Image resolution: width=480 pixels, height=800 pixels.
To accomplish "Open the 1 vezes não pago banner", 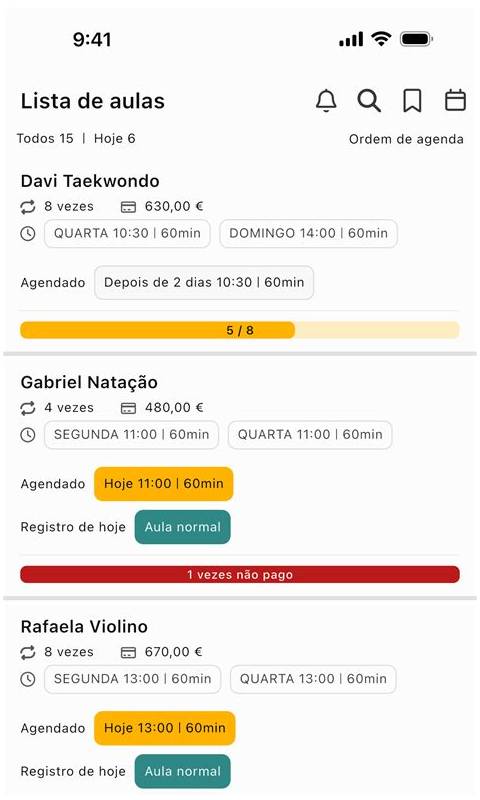I will pos(240,574).
